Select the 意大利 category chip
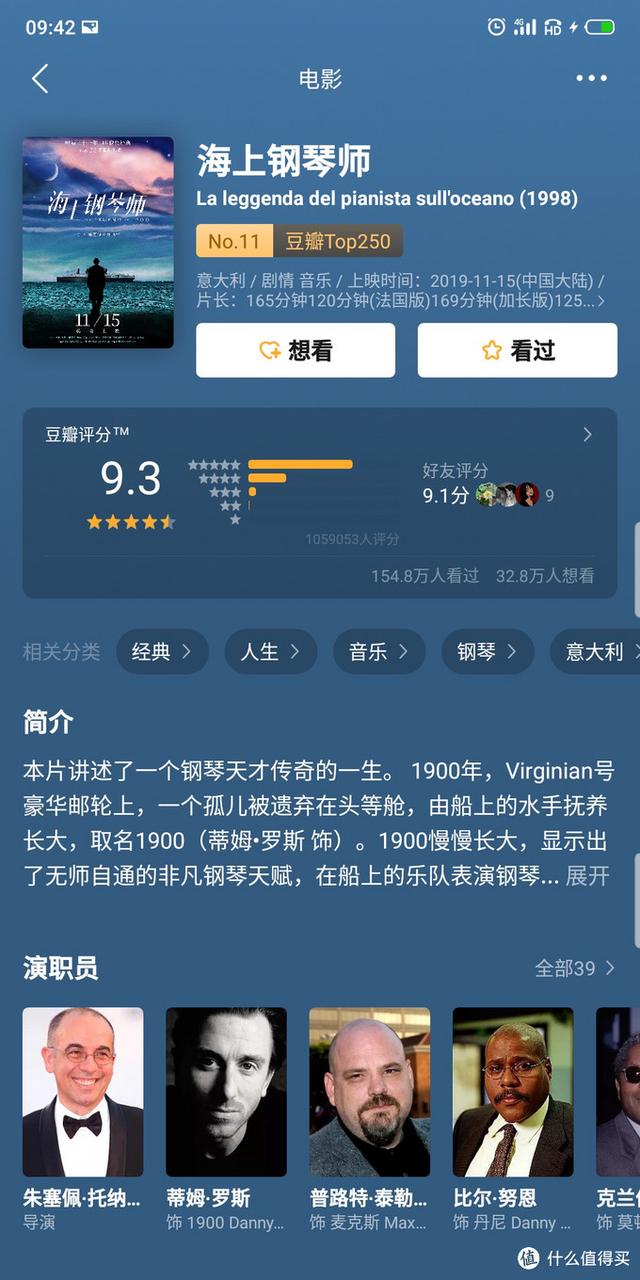 click(595, 652)
